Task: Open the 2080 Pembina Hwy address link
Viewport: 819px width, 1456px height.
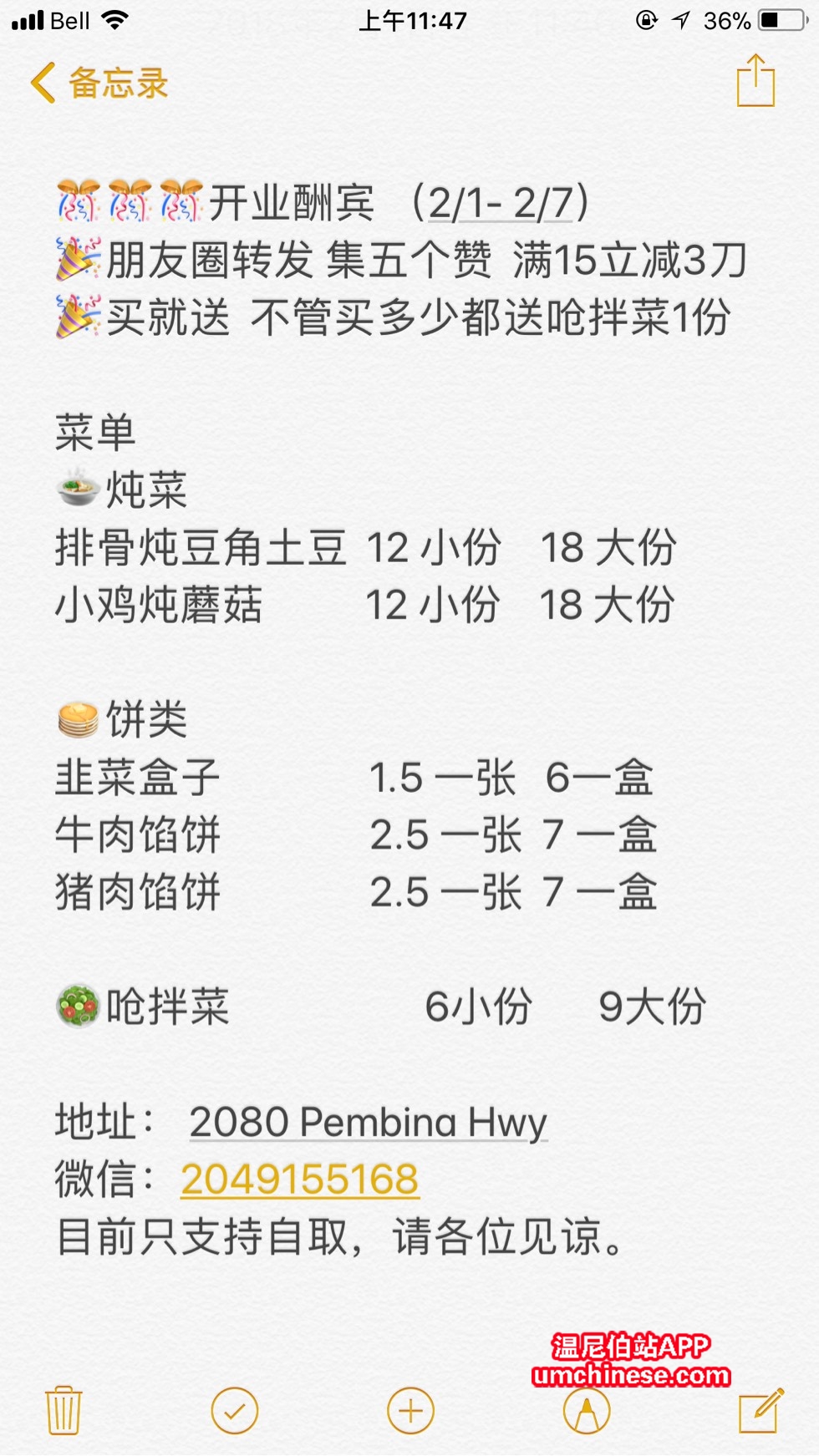Action: [x=368, y=1122]
